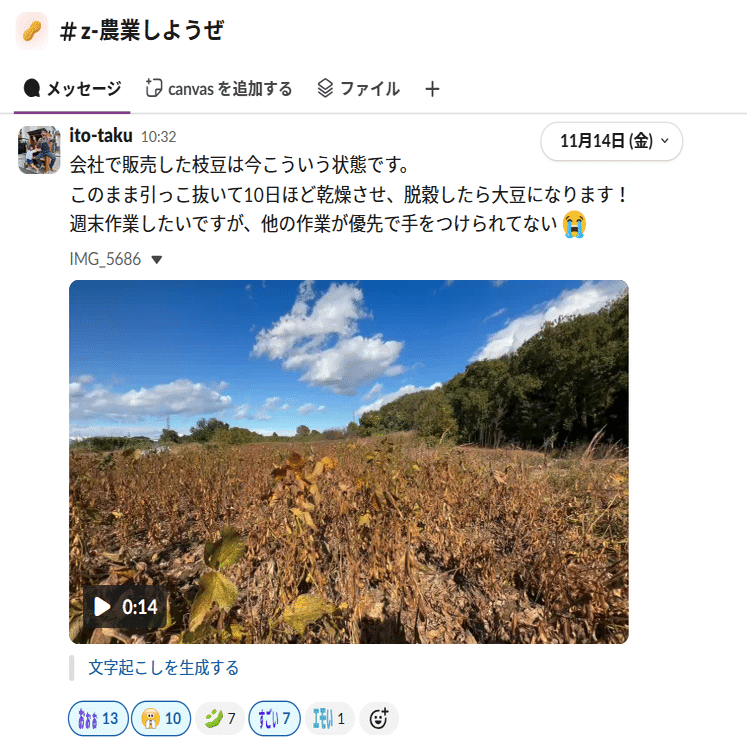
Task: Toggle the scream emoji reaction with 10
Action: click(x=161, y=718)
